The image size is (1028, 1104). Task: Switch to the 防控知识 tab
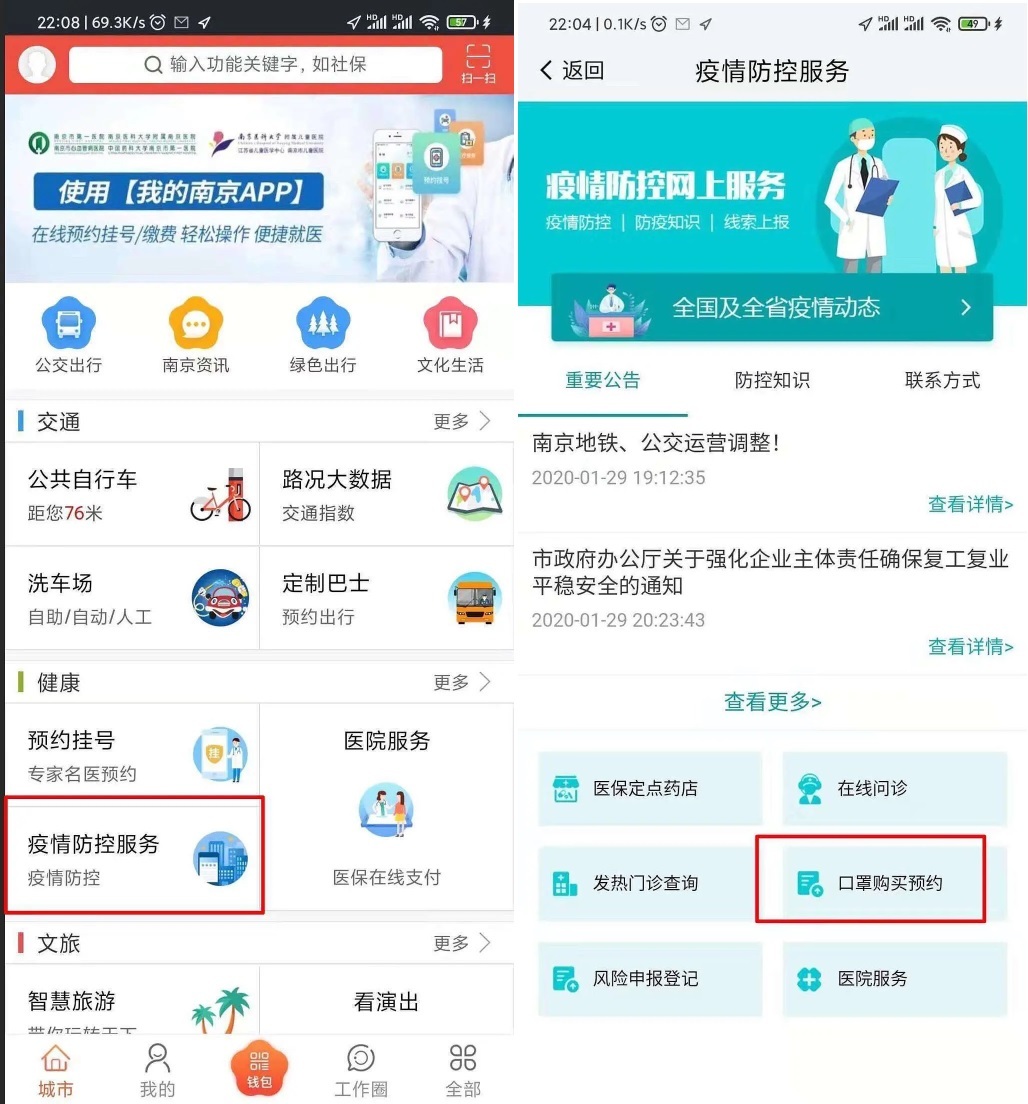click(772, 380)
